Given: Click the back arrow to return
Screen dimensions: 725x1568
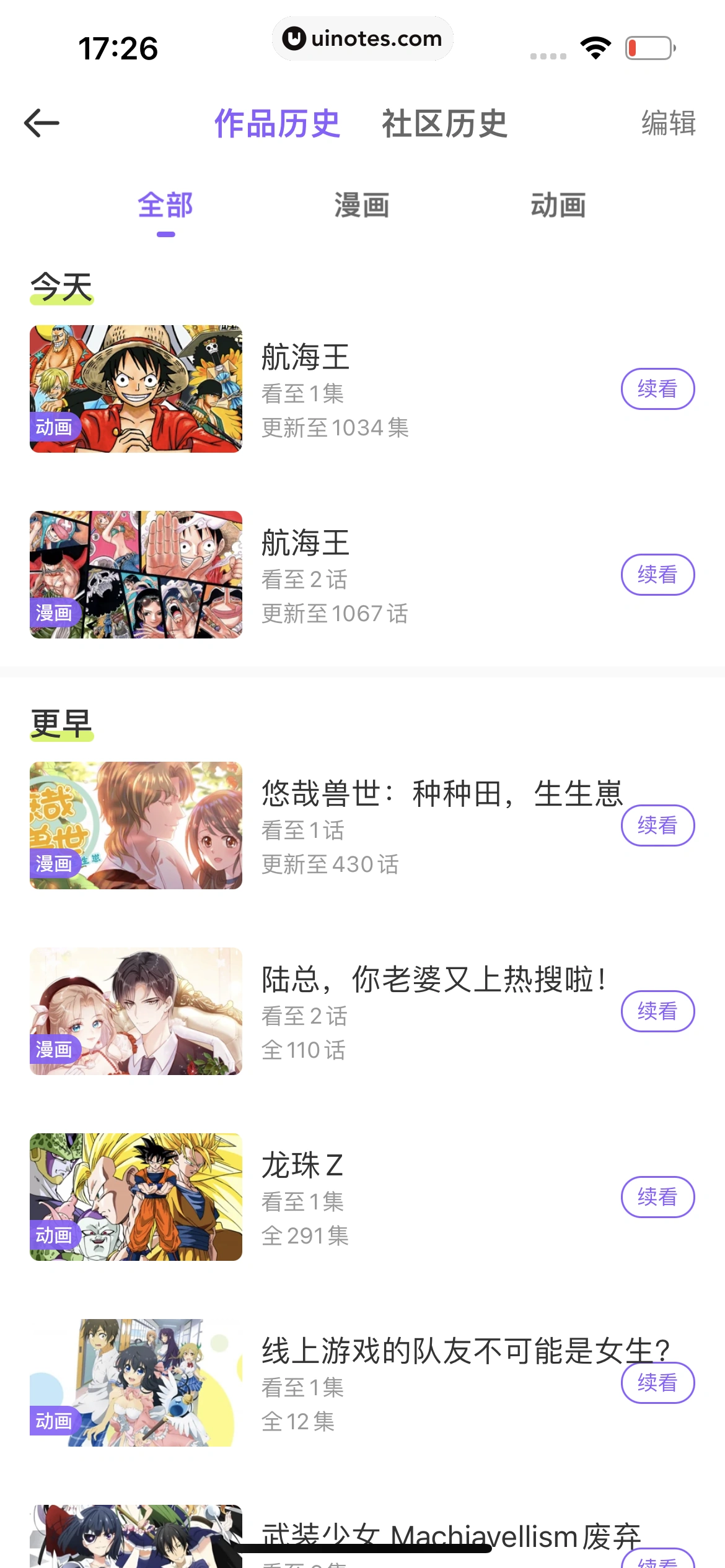Looking at the screenshot, I should [x=41, y=123].
